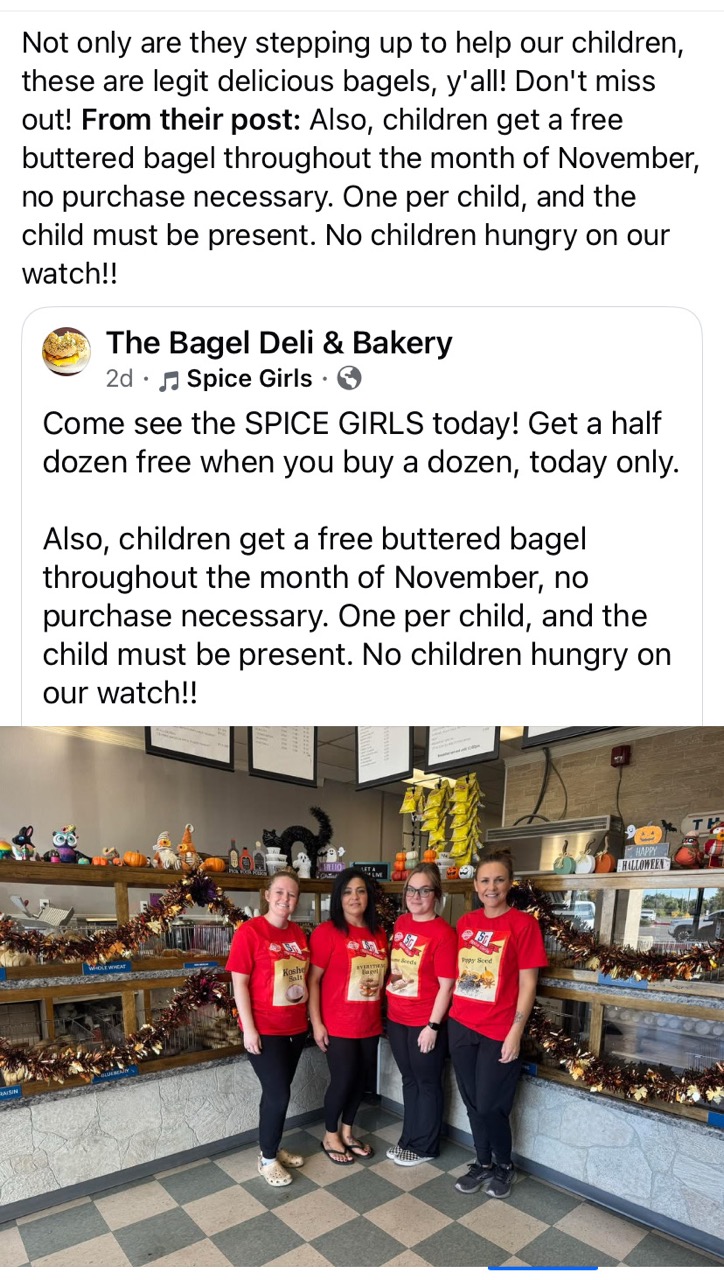Open the shared staff photo in red shirts
The height and width of the screenshot is (1280, 724).
point(362,995)
